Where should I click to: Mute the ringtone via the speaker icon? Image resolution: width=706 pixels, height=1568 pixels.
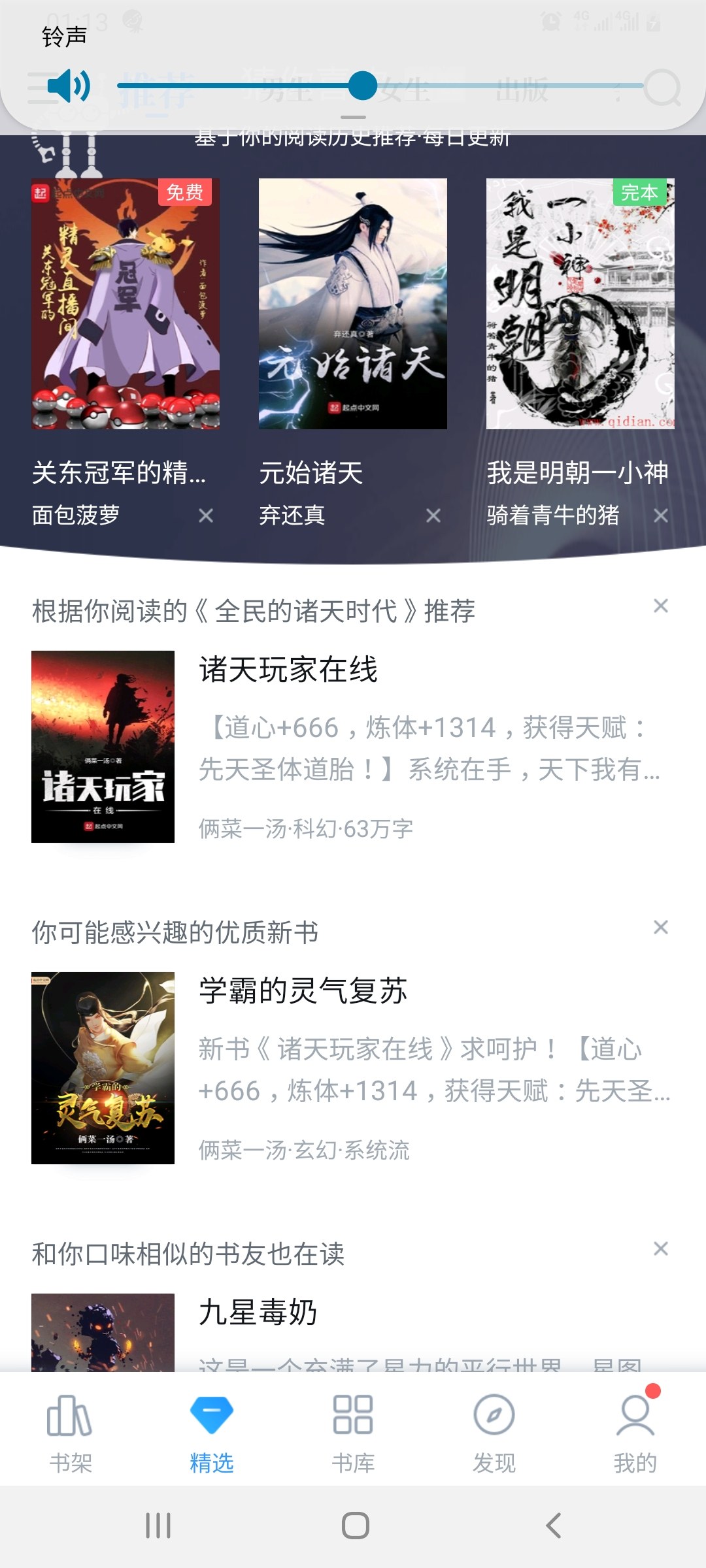[69, 86]
